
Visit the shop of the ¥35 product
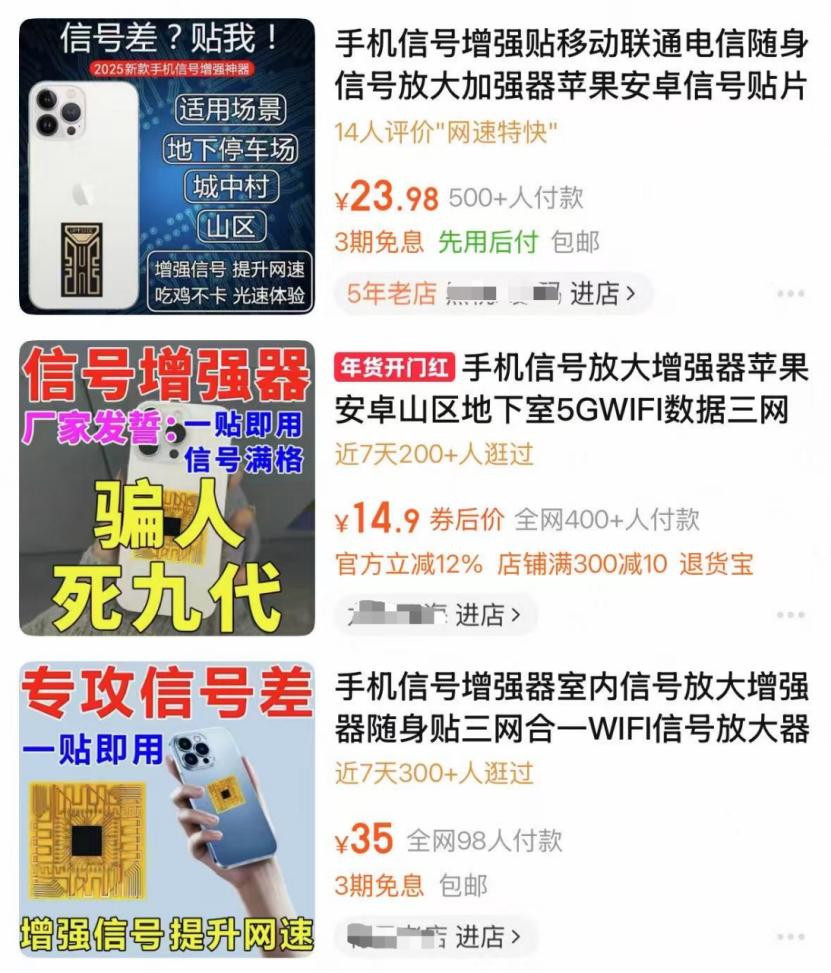click(x=488, y=937)
